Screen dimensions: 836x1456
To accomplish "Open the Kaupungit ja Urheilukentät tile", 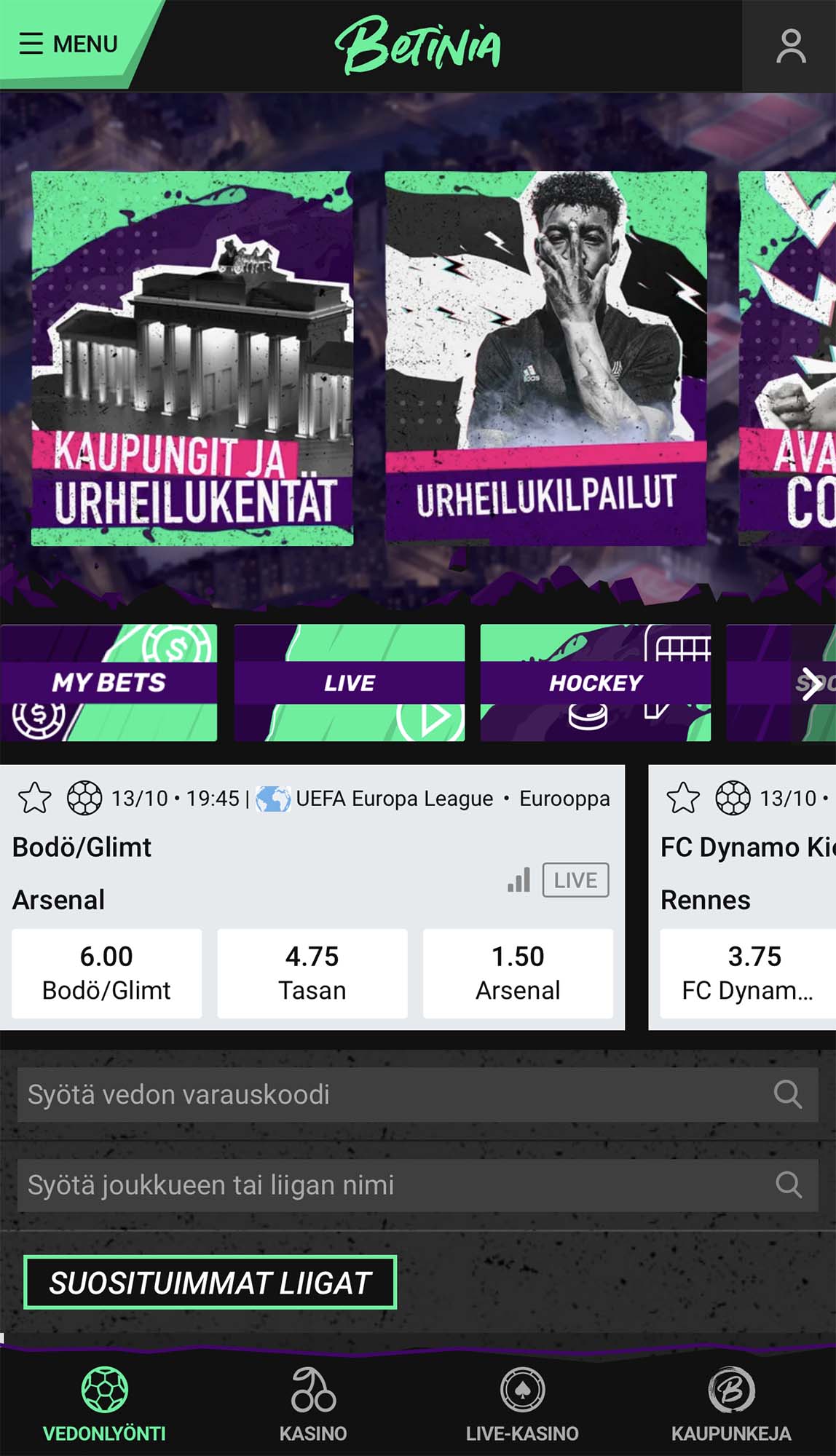I will pos(192,358).
